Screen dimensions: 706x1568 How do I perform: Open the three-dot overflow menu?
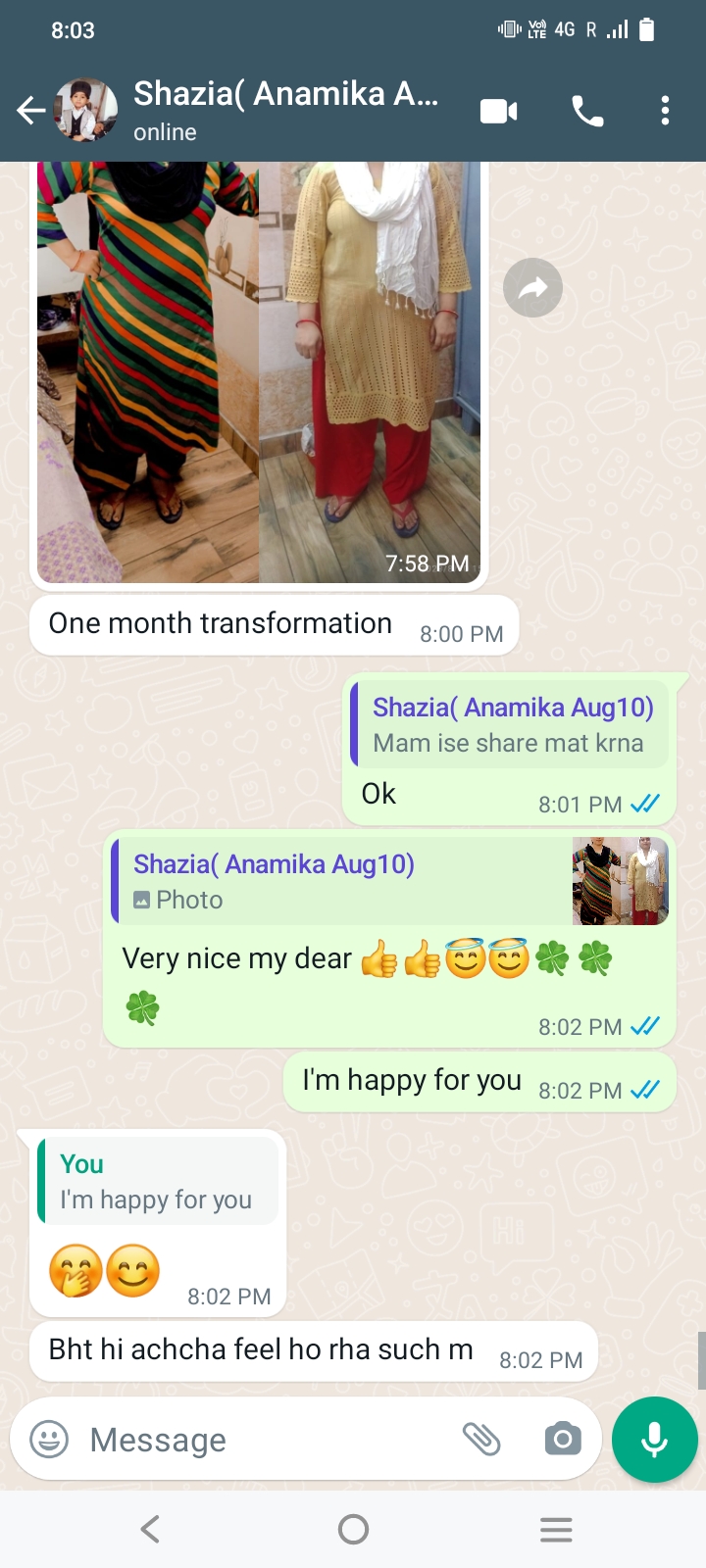pos(665,111)
